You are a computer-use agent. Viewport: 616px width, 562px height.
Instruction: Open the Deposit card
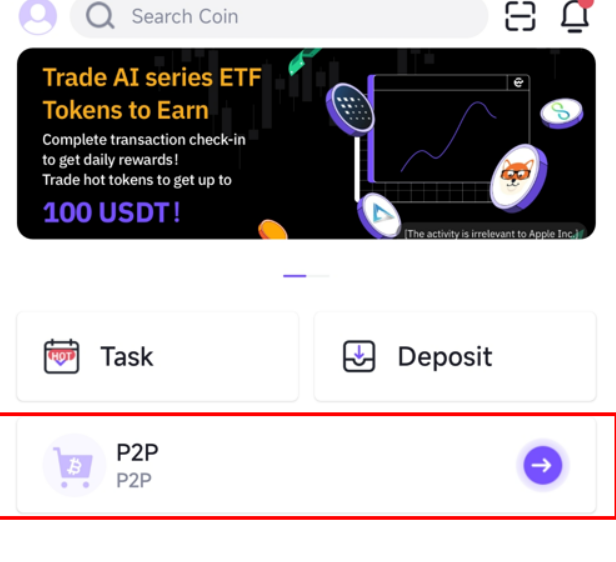[x=455, y=356]
